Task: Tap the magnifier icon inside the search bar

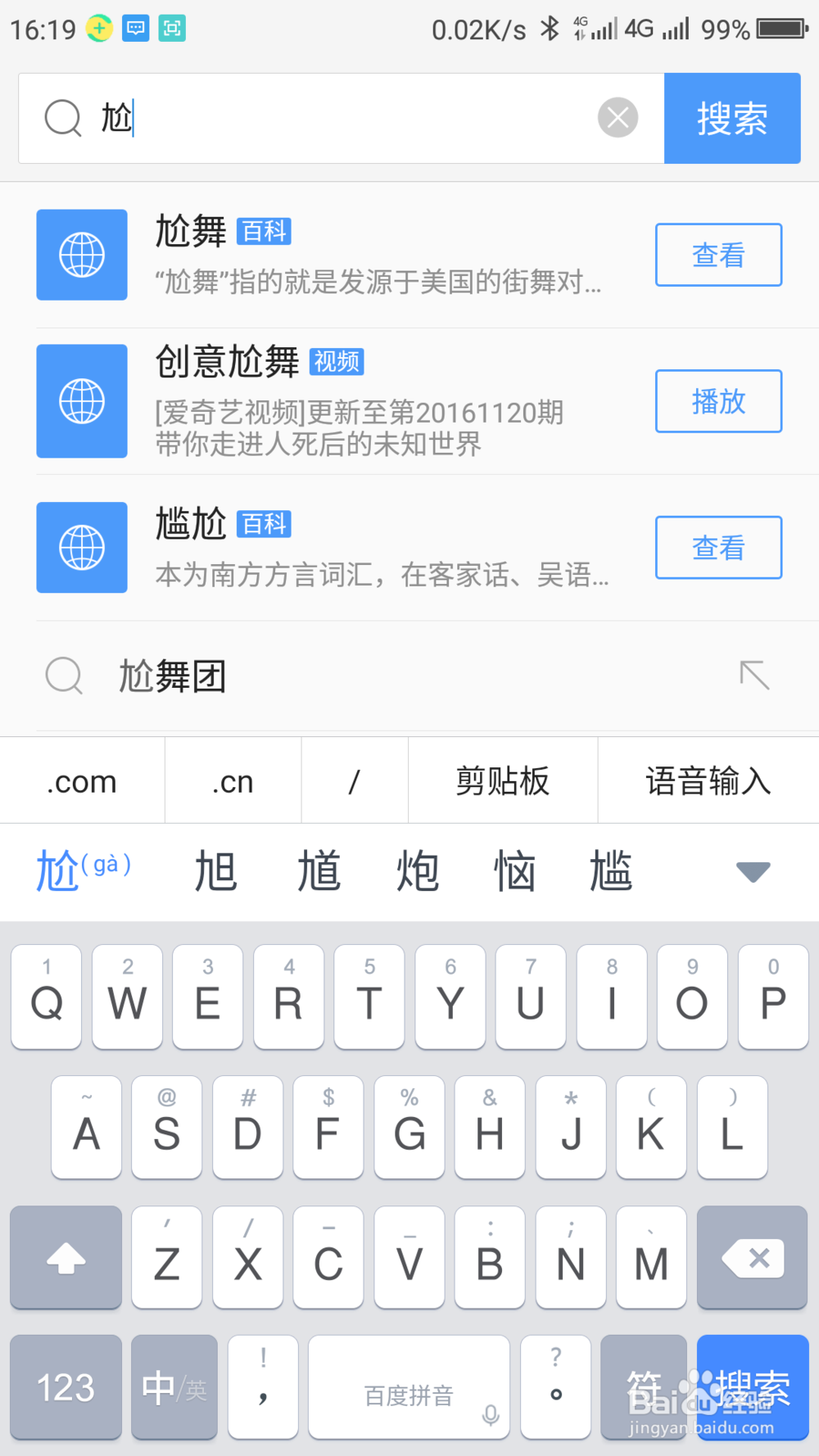Action: pos(62,118)
